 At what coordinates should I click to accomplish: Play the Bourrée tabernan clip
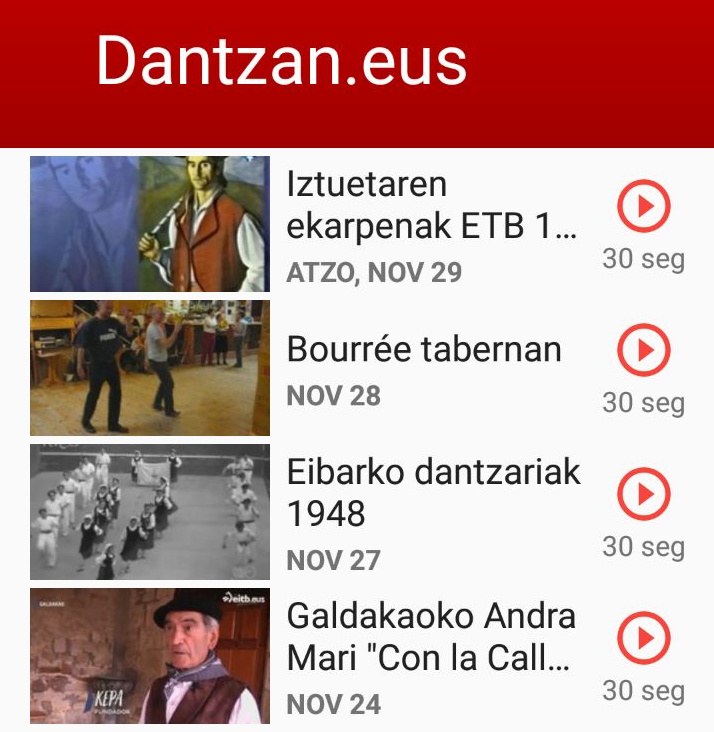[x=643, y=351]
